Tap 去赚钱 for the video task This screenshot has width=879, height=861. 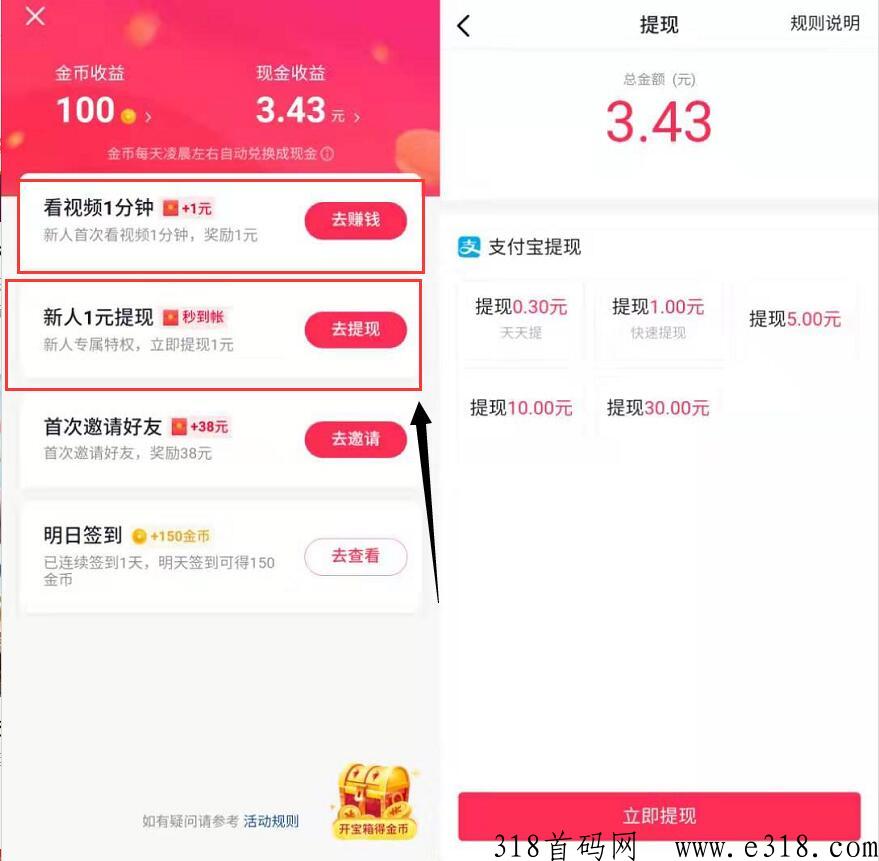(355, 220)
